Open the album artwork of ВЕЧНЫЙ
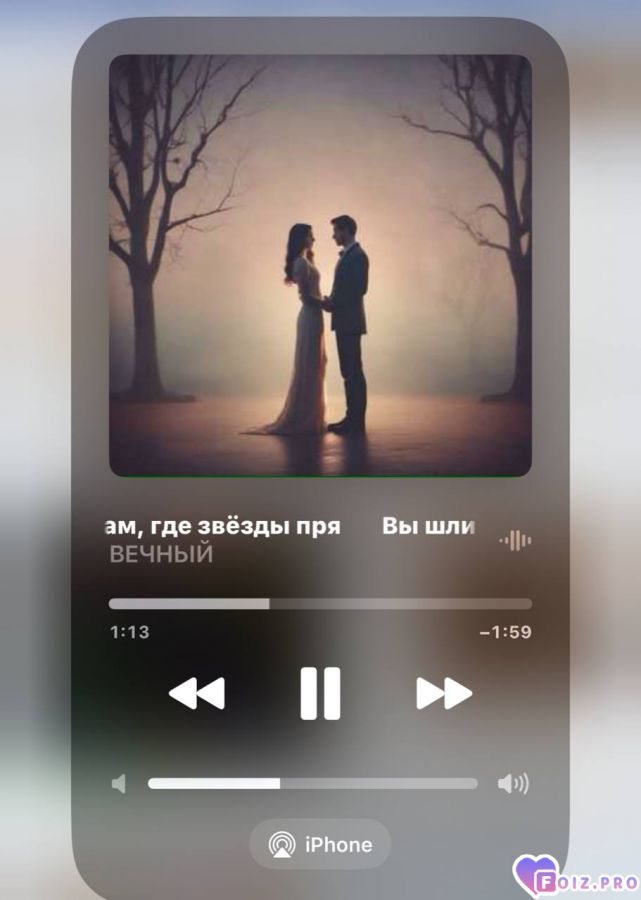 click(320, 265)
